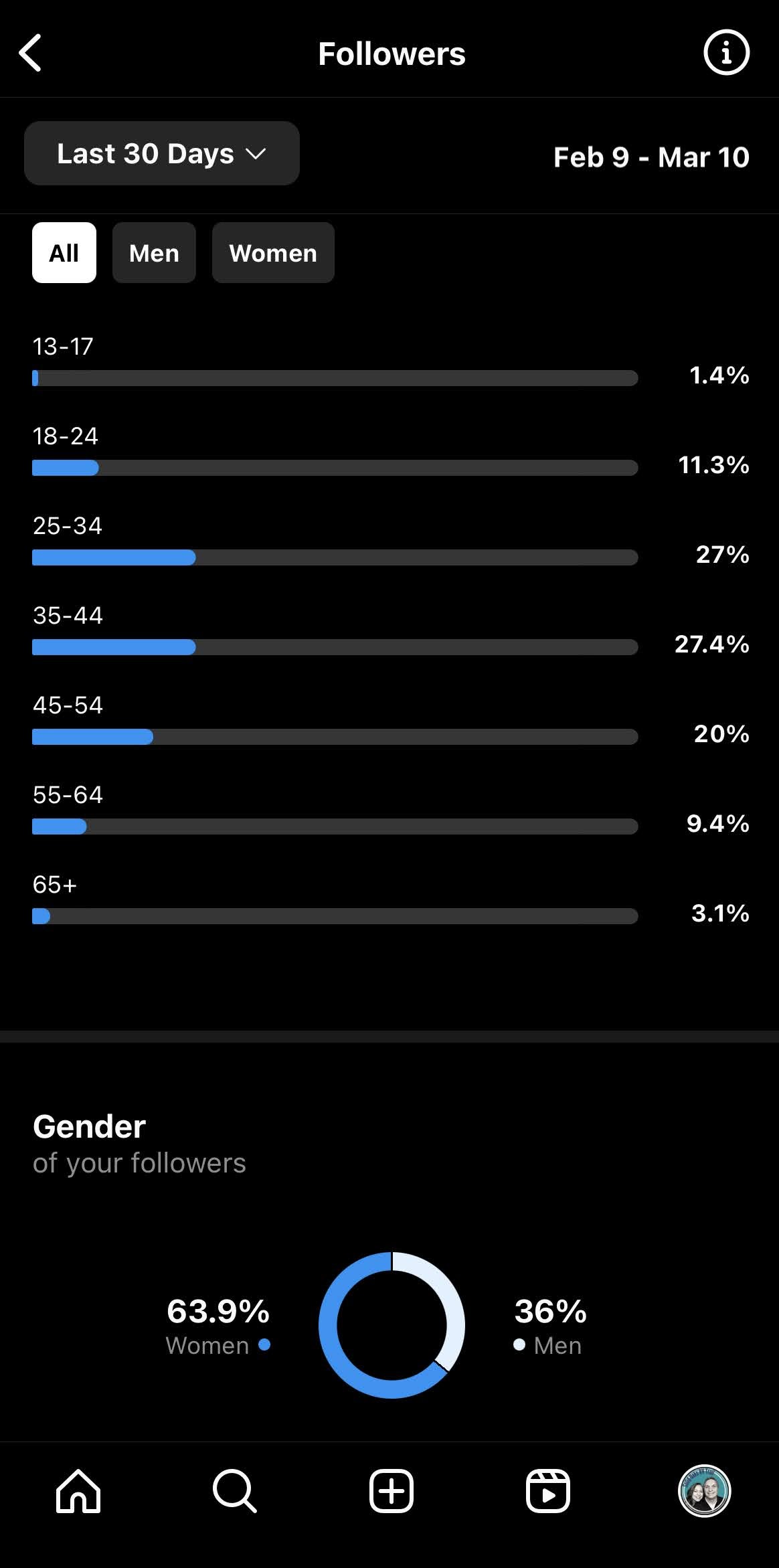779x1568 pixels.
Task: Open the Reels tab
Action: pyautogui.click(x=547, y=1491)
